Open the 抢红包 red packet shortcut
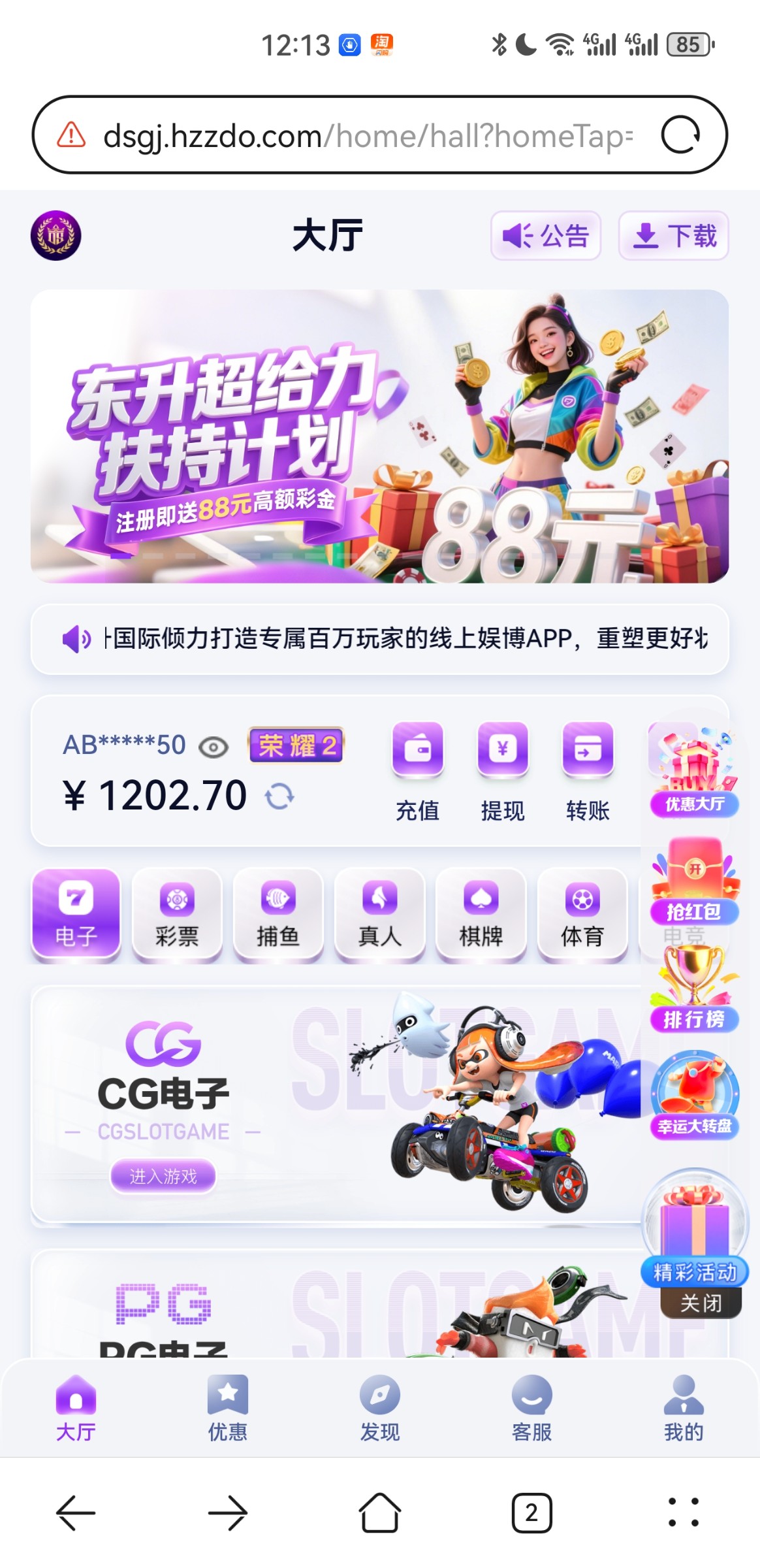Image resolution: width=760 pixels, height=1568 pixels. [x=695, y=882]
